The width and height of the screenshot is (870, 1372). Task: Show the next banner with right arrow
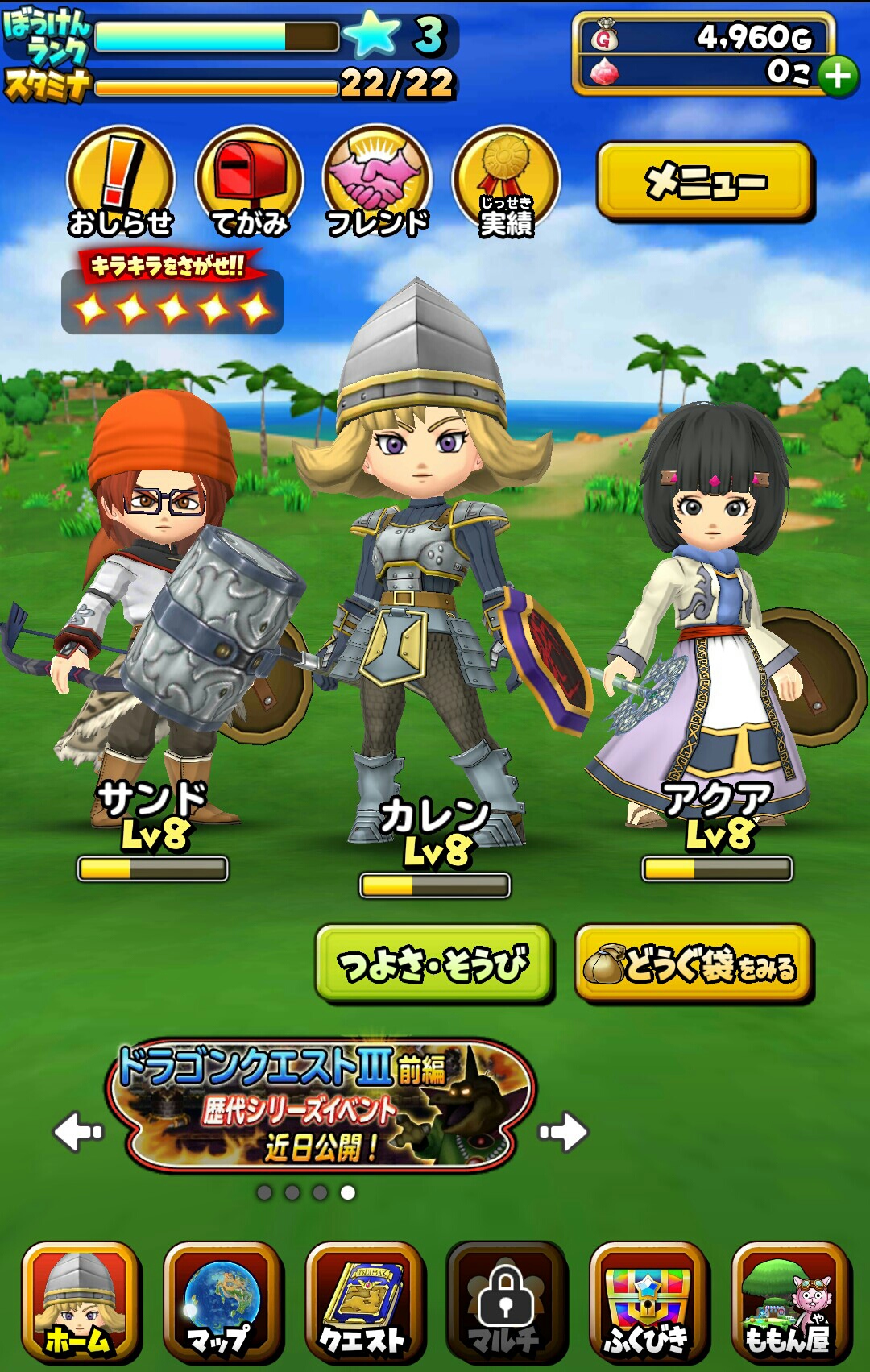coord(564,1132)
